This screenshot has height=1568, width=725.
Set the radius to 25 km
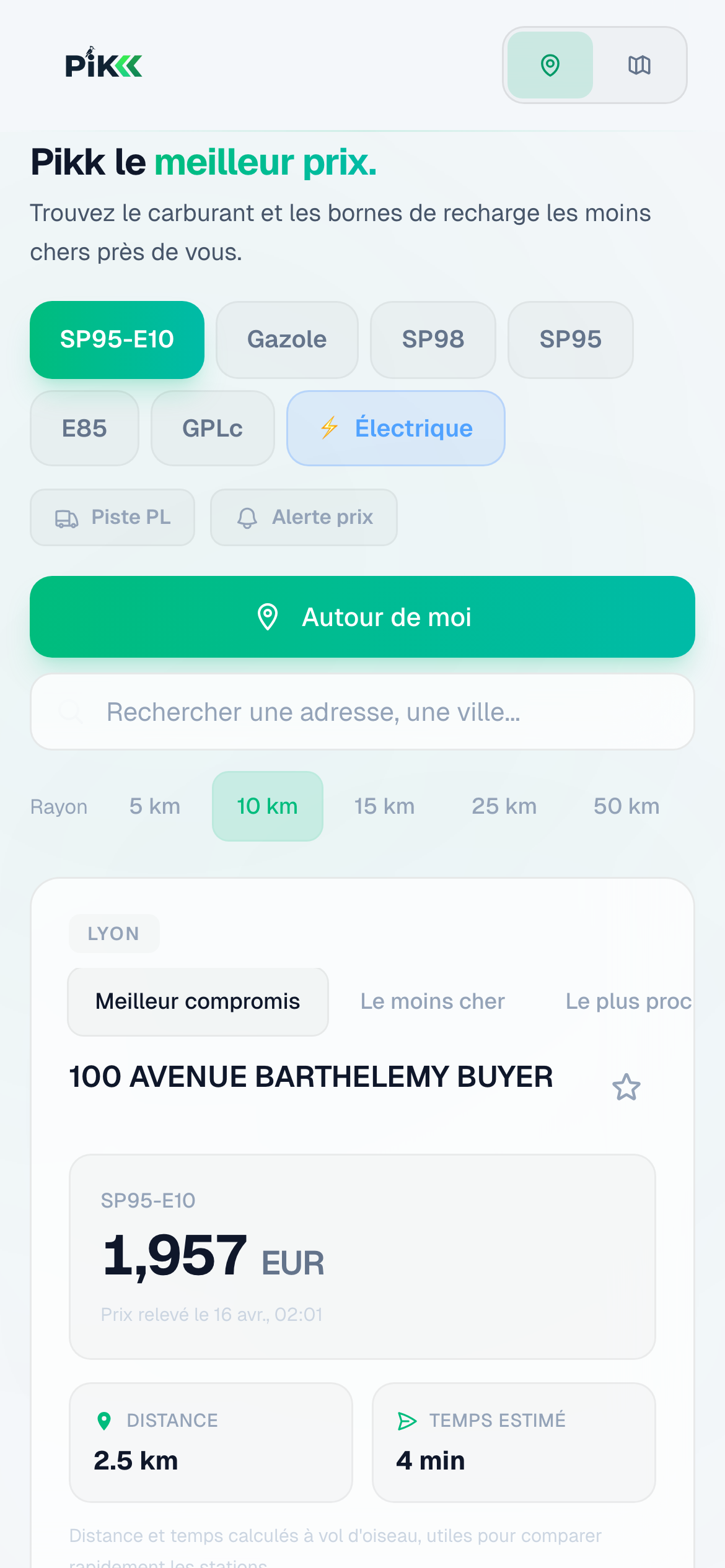point(504,806)
